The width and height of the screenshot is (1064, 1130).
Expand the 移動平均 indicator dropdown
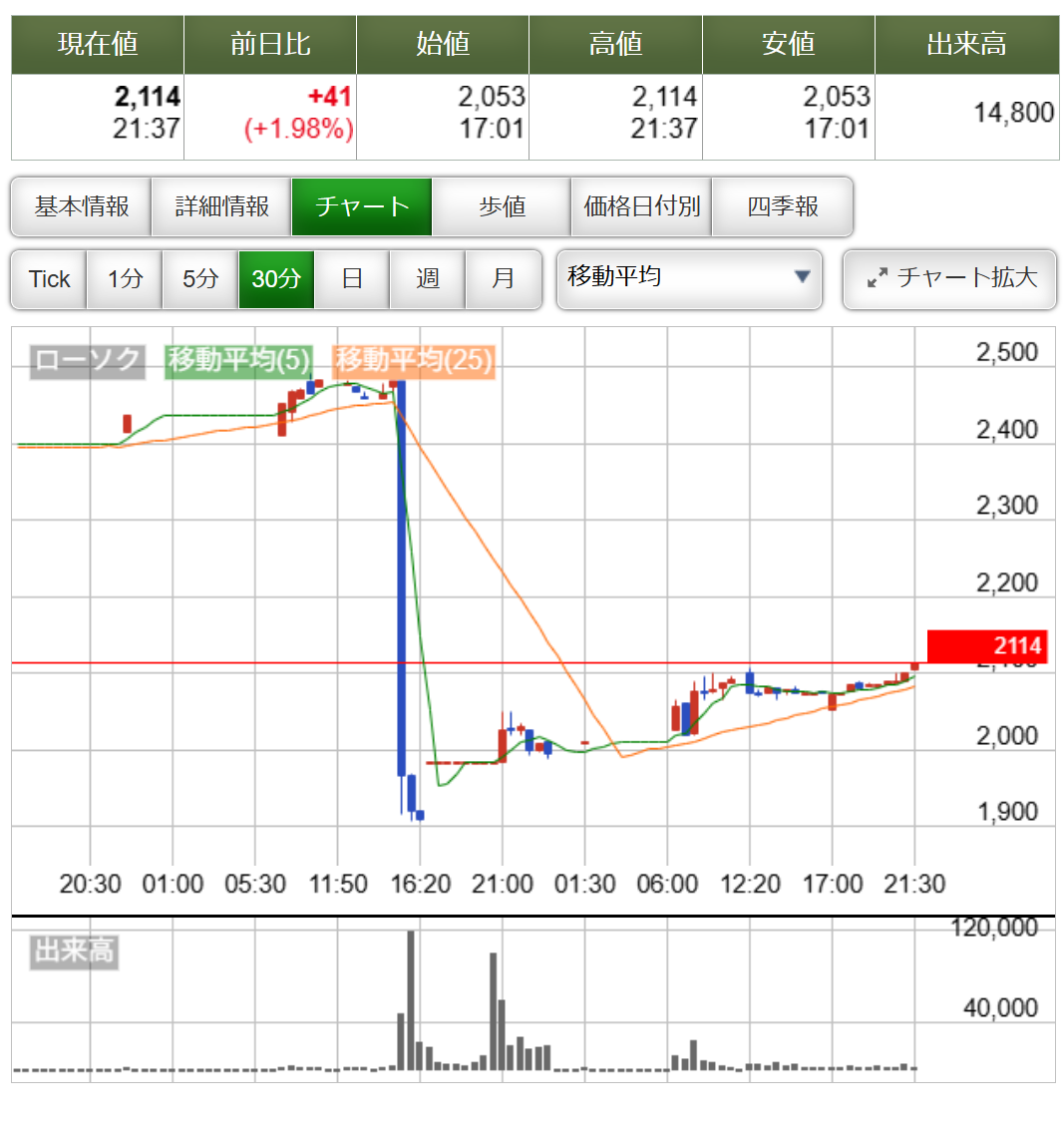click(689, 277)
